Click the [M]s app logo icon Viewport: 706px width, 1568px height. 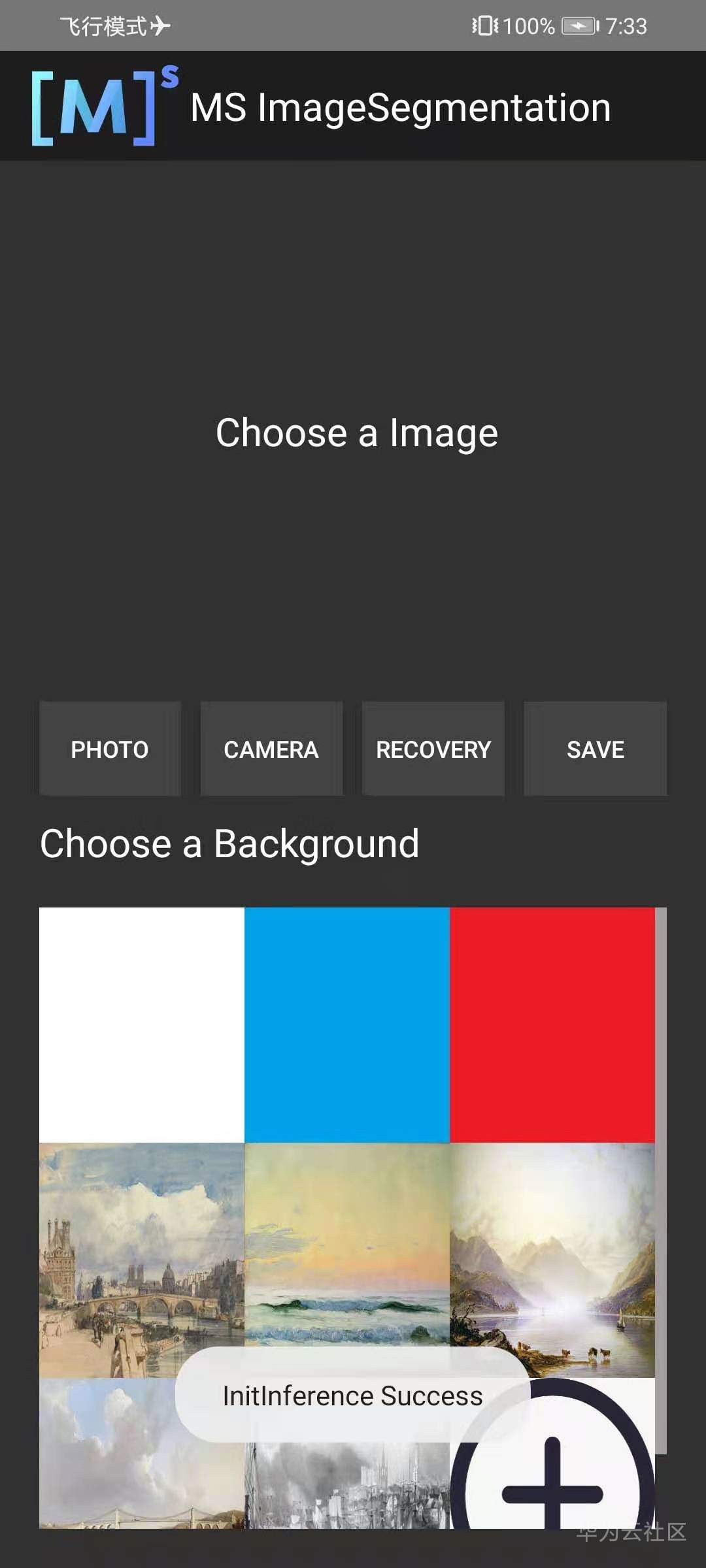[105, 105]
